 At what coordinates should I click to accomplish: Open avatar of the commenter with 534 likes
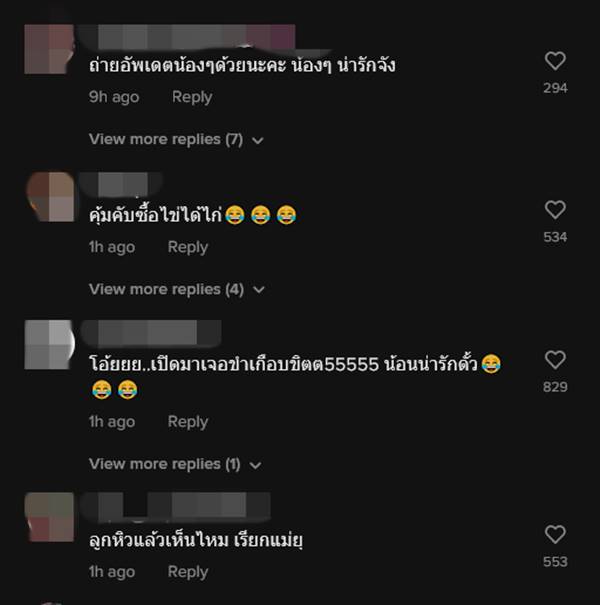48,197
